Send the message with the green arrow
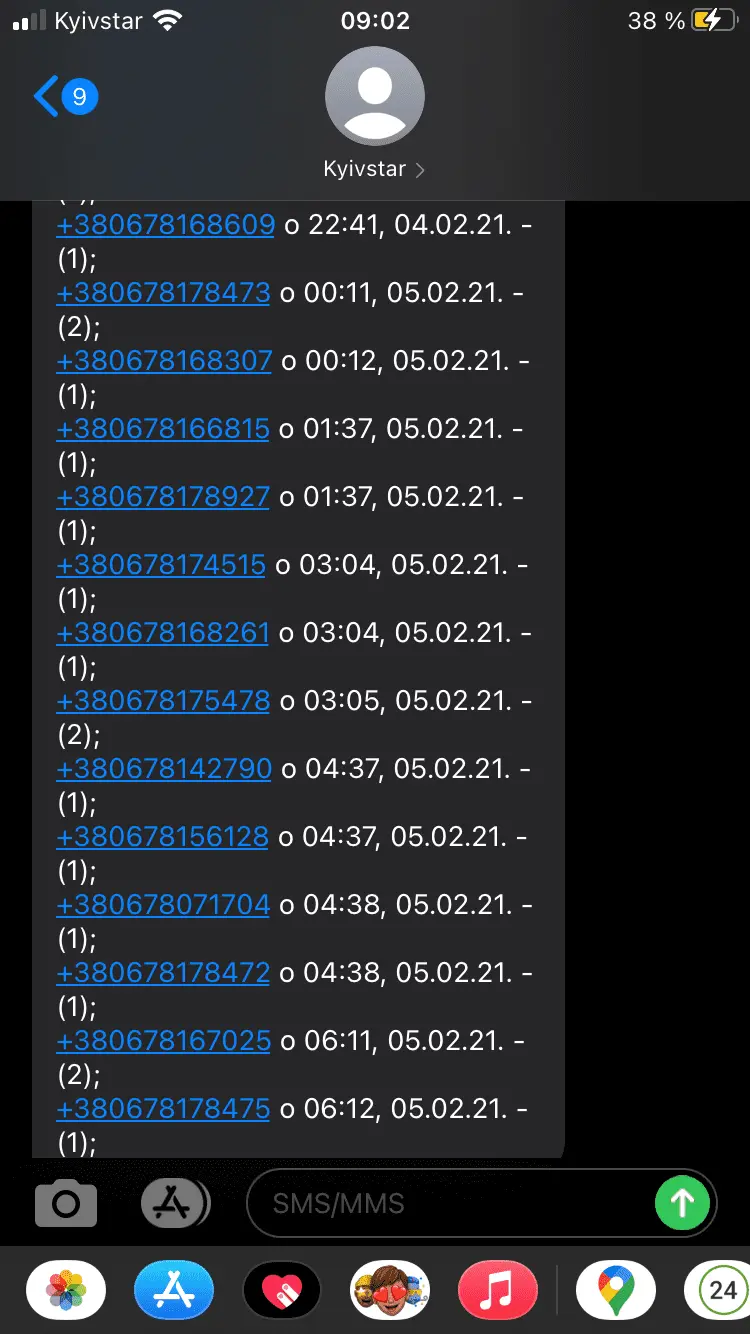 682,1203
